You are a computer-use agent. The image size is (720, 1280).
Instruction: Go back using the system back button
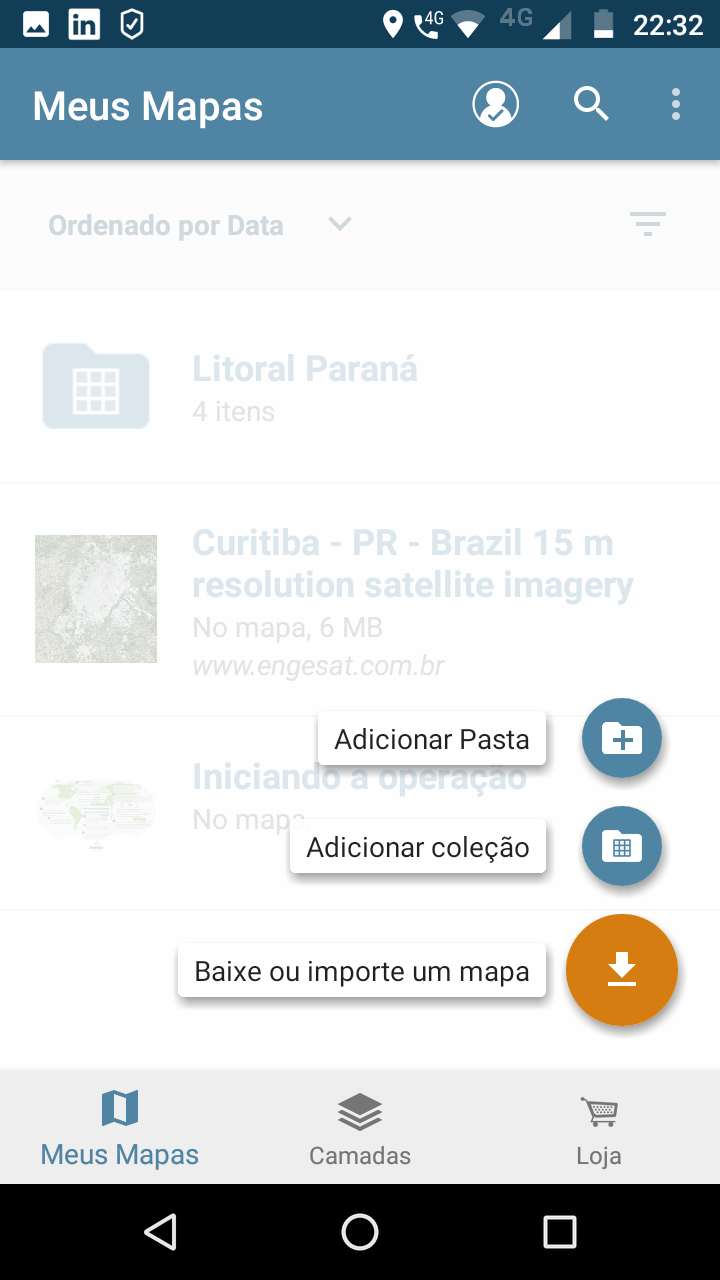click(160, 1232)
